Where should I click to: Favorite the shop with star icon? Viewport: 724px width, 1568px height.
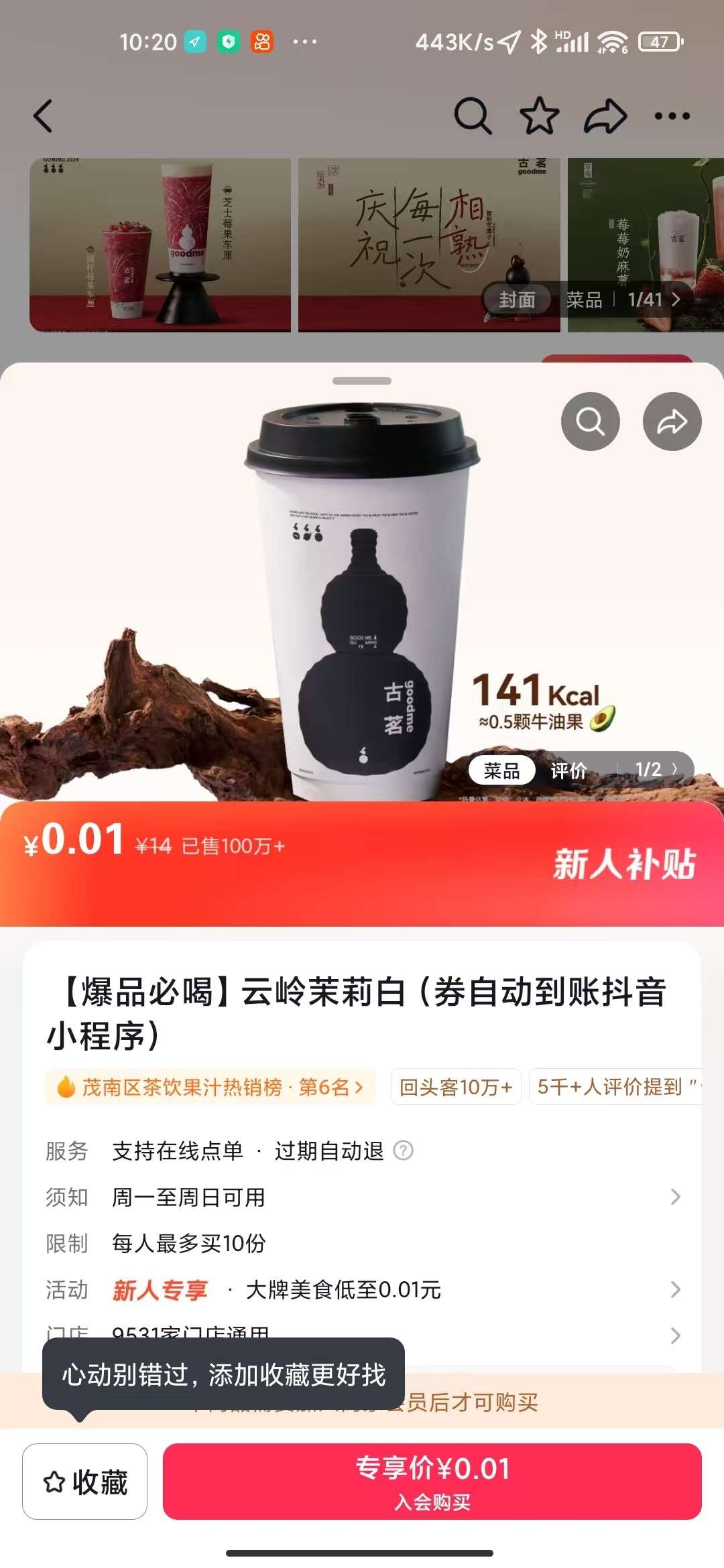[x=539, y=116]
